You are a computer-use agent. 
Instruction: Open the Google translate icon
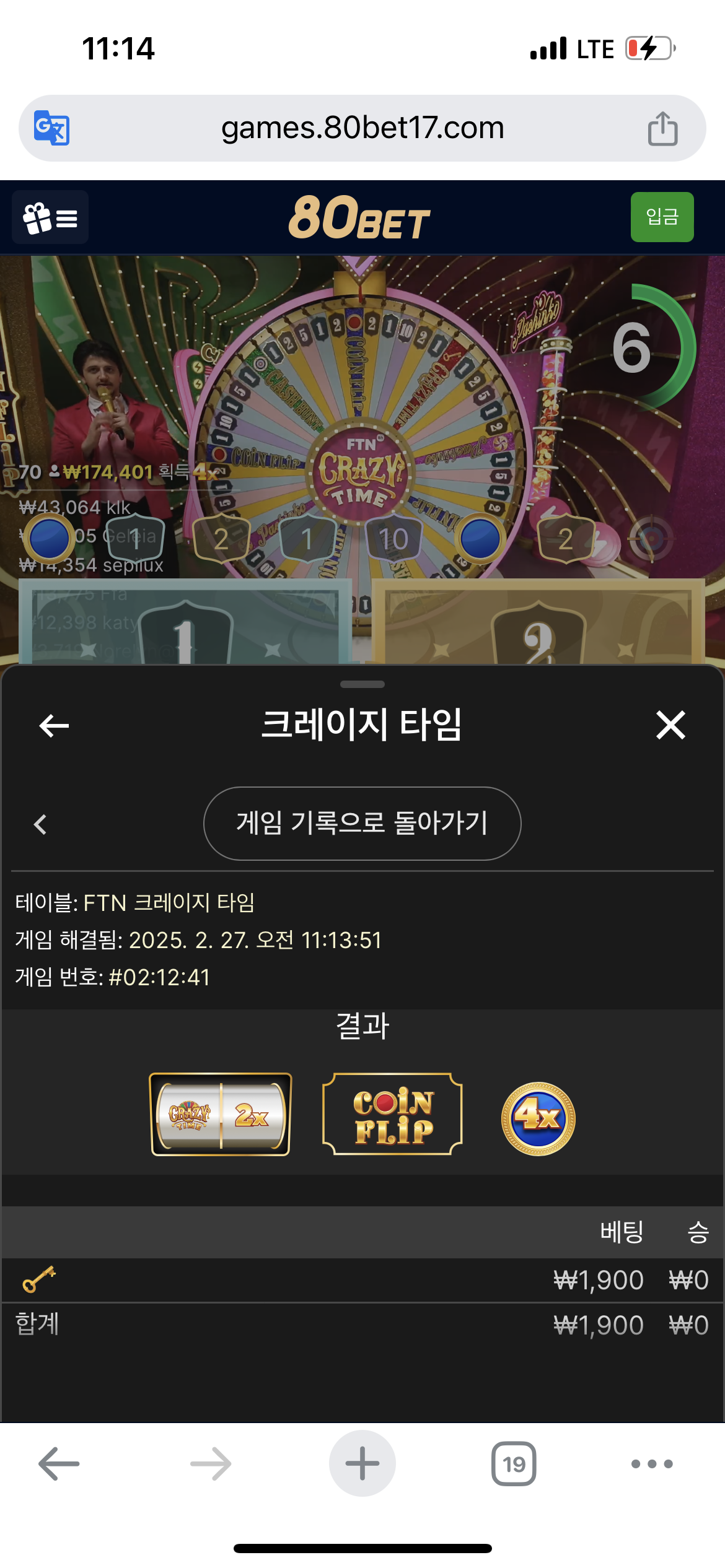(x=51, y=128)
